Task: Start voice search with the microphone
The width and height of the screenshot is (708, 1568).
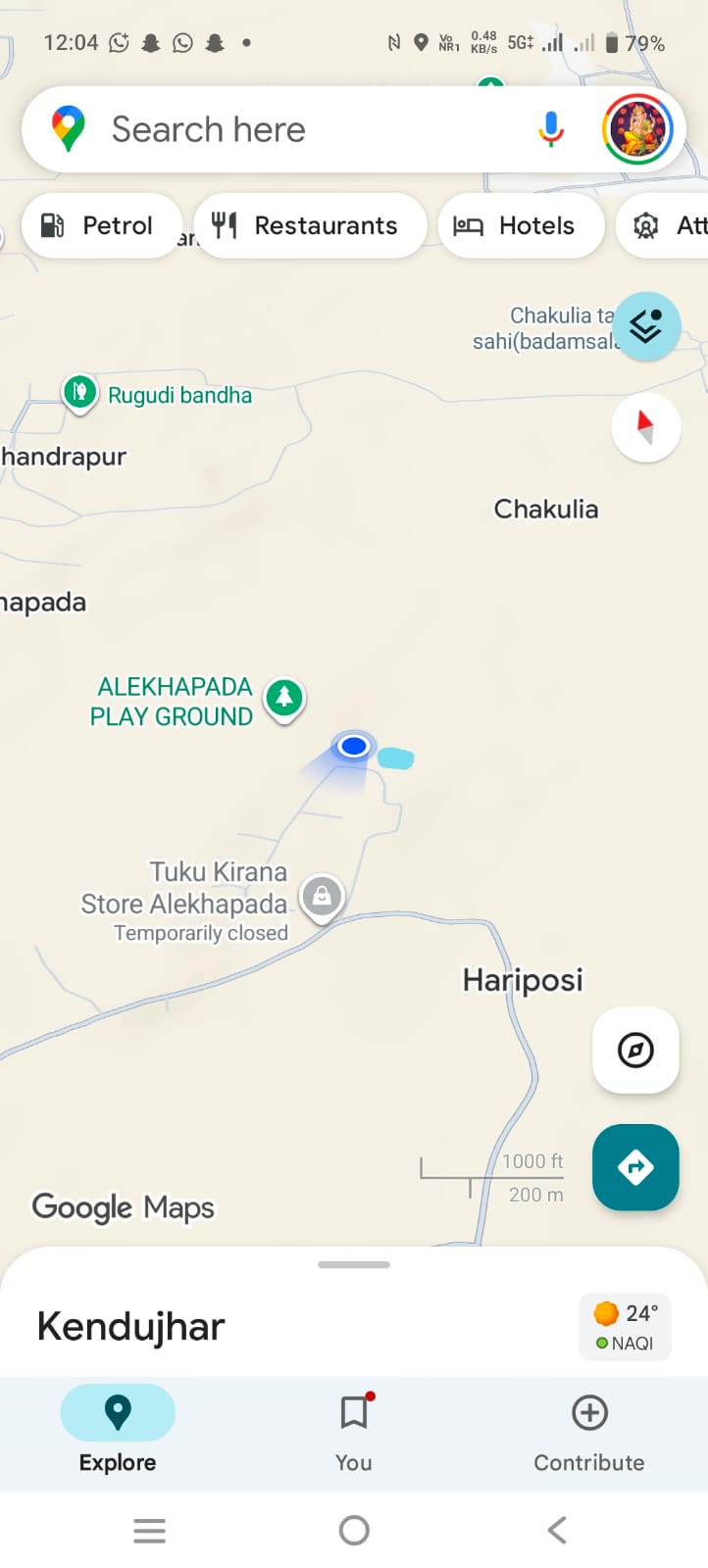Action: 551,129
